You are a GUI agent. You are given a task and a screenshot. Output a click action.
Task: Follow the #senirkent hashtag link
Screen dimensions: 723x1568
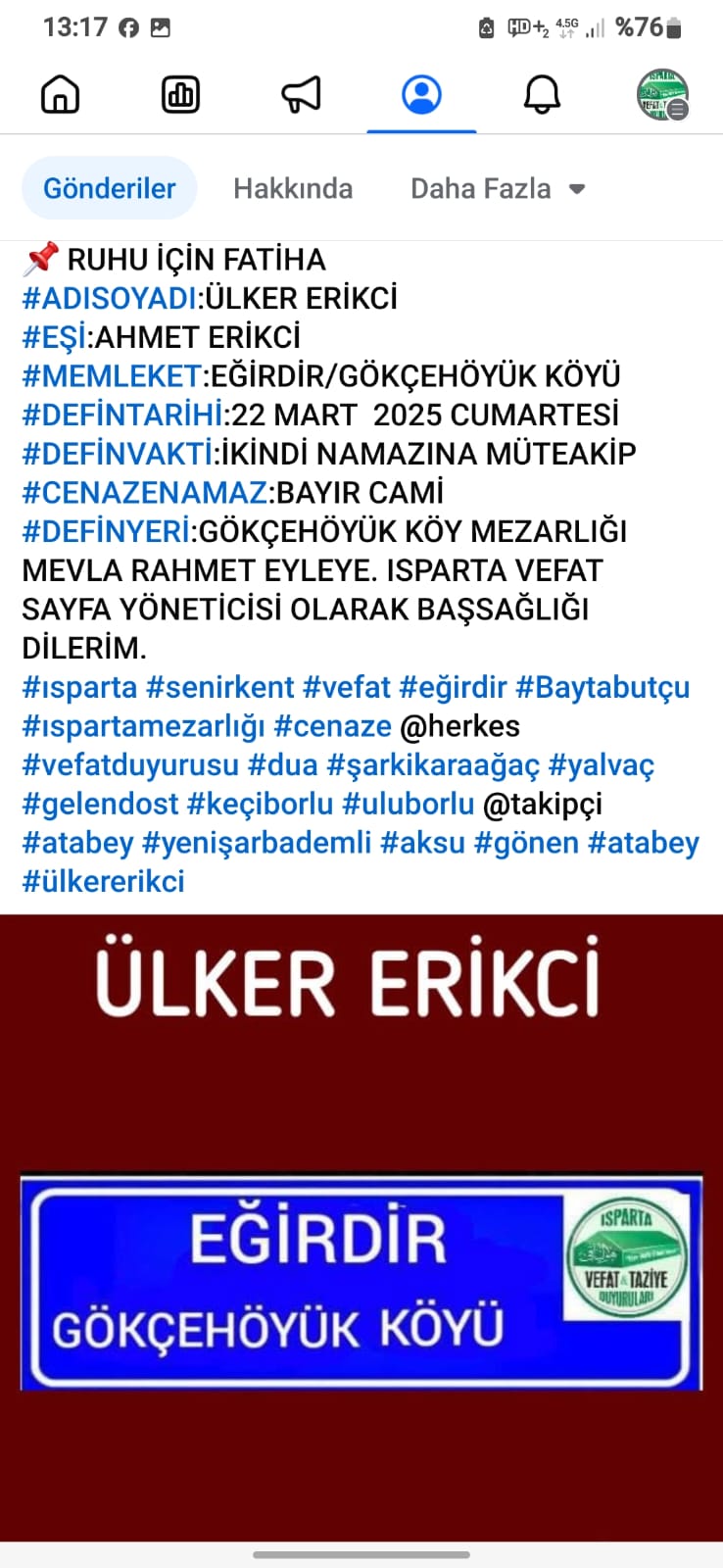pos(219,687)
